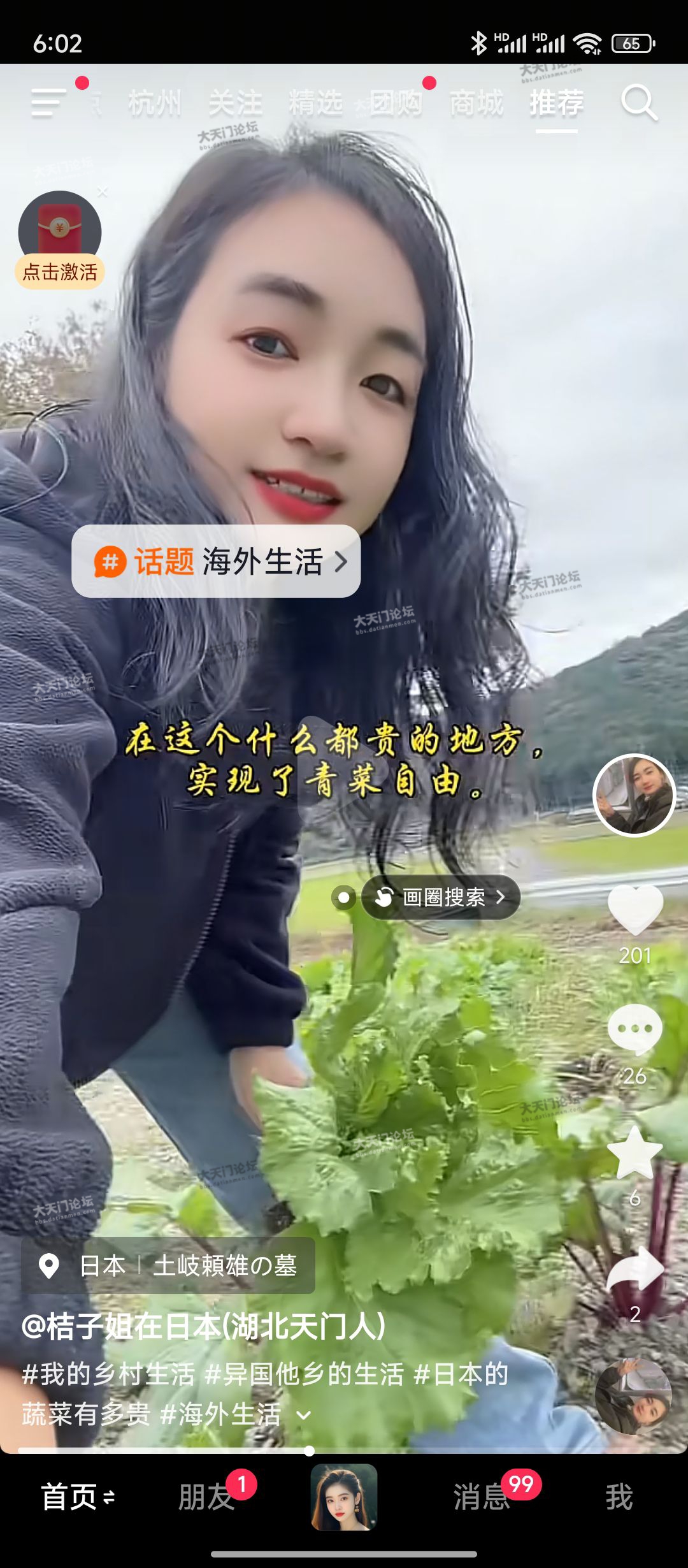
Task: Open the 话题 海外生活 topic chip
Action: pos(216,562)
